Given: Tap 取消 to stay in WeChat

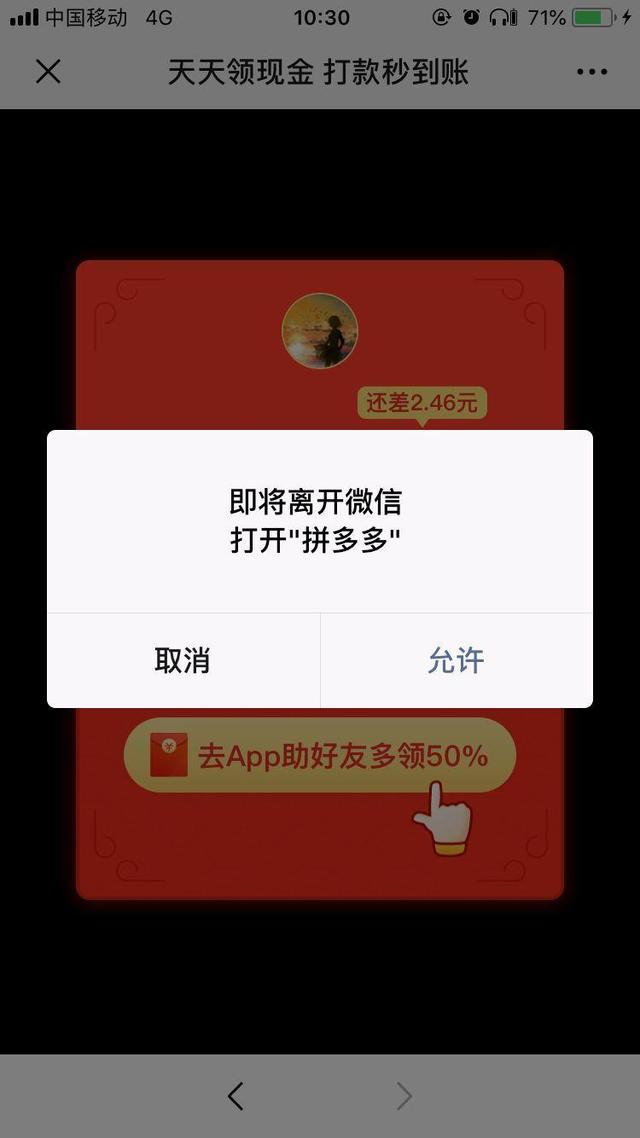Looking at the screenshot, I should (182, 661).
